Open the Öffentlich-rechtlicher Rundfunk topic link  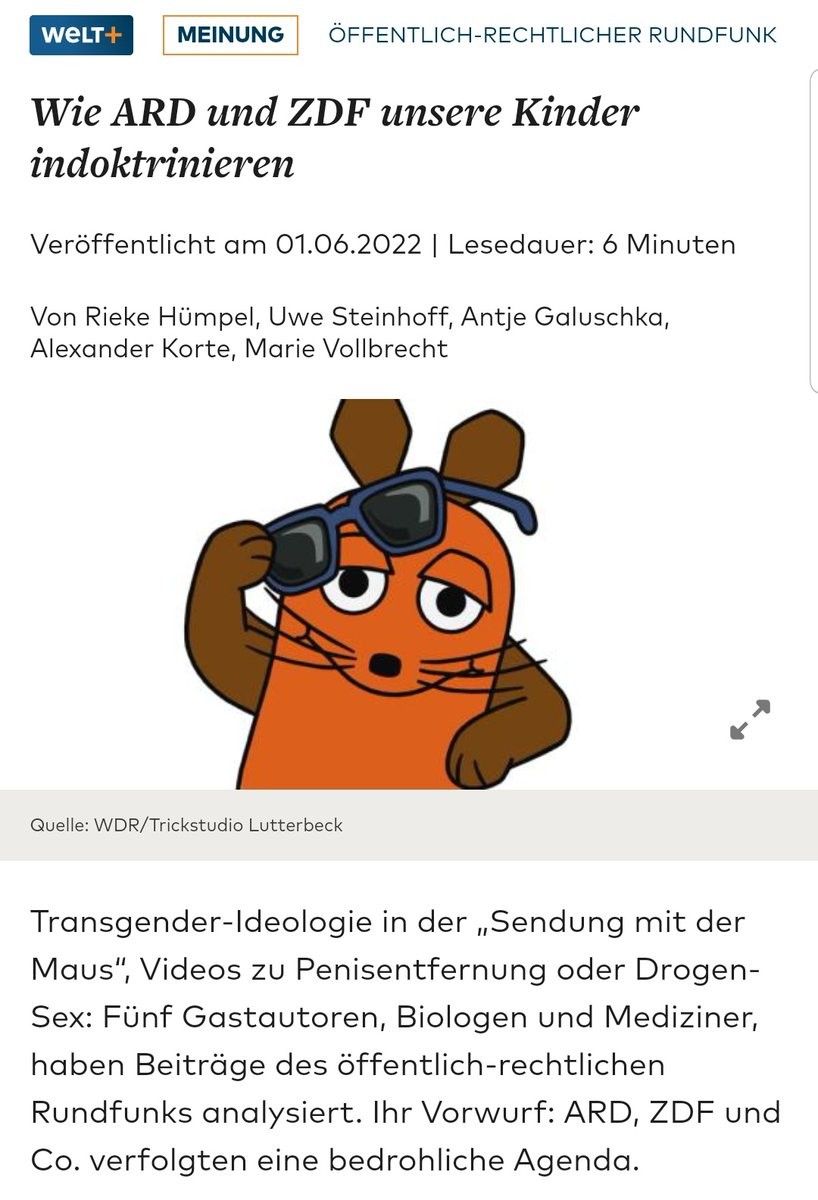pos(552,35)
